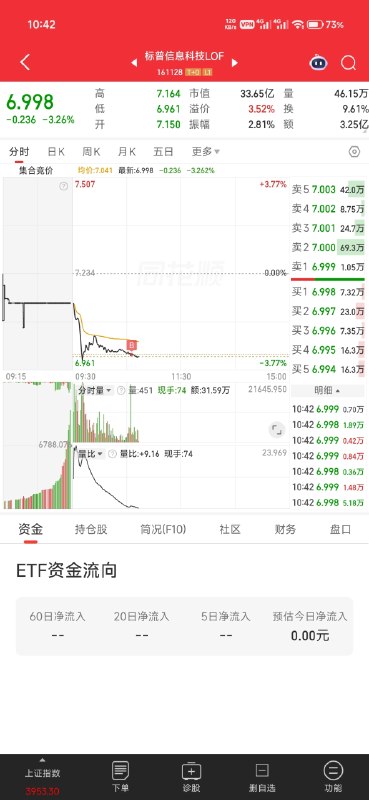
Task: Select the 月K chart tab
Action: (x=127, y=152)
